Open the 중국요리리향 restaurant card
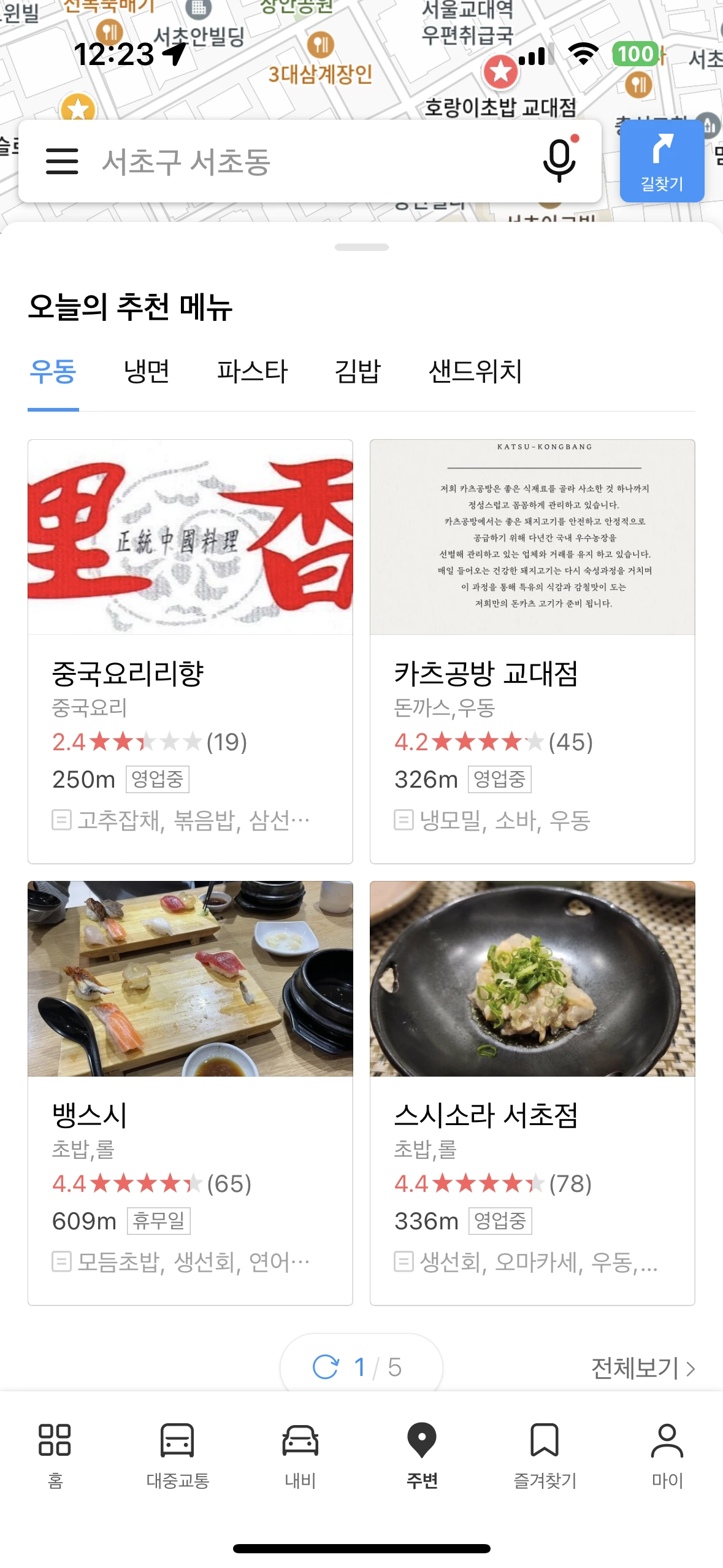Viewport: 723px width, 1568px height. tap(190, 650)
